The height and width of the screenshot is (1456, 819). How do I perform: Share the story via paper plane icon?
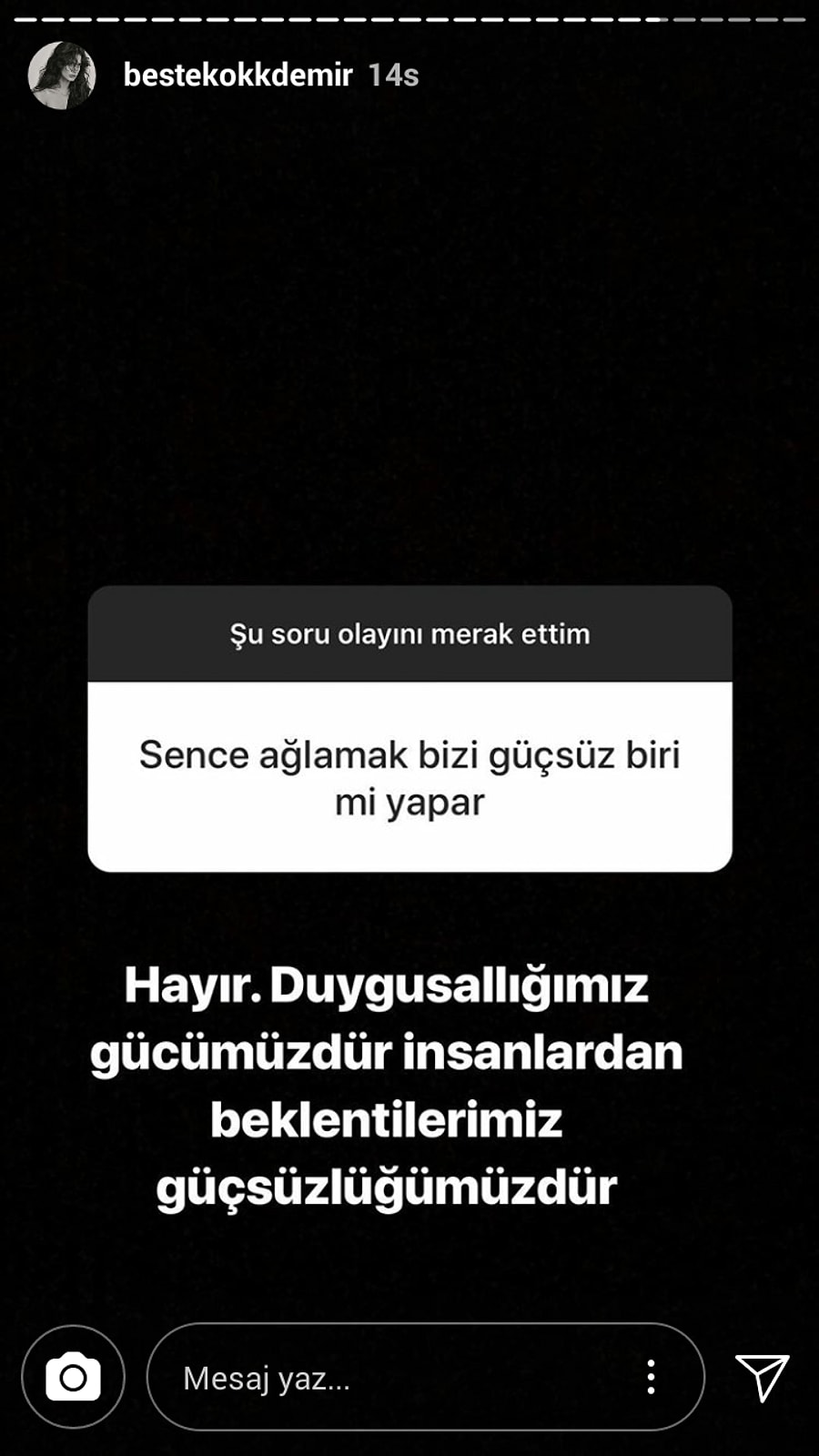pyautogui.click(x=762, y=1377)
